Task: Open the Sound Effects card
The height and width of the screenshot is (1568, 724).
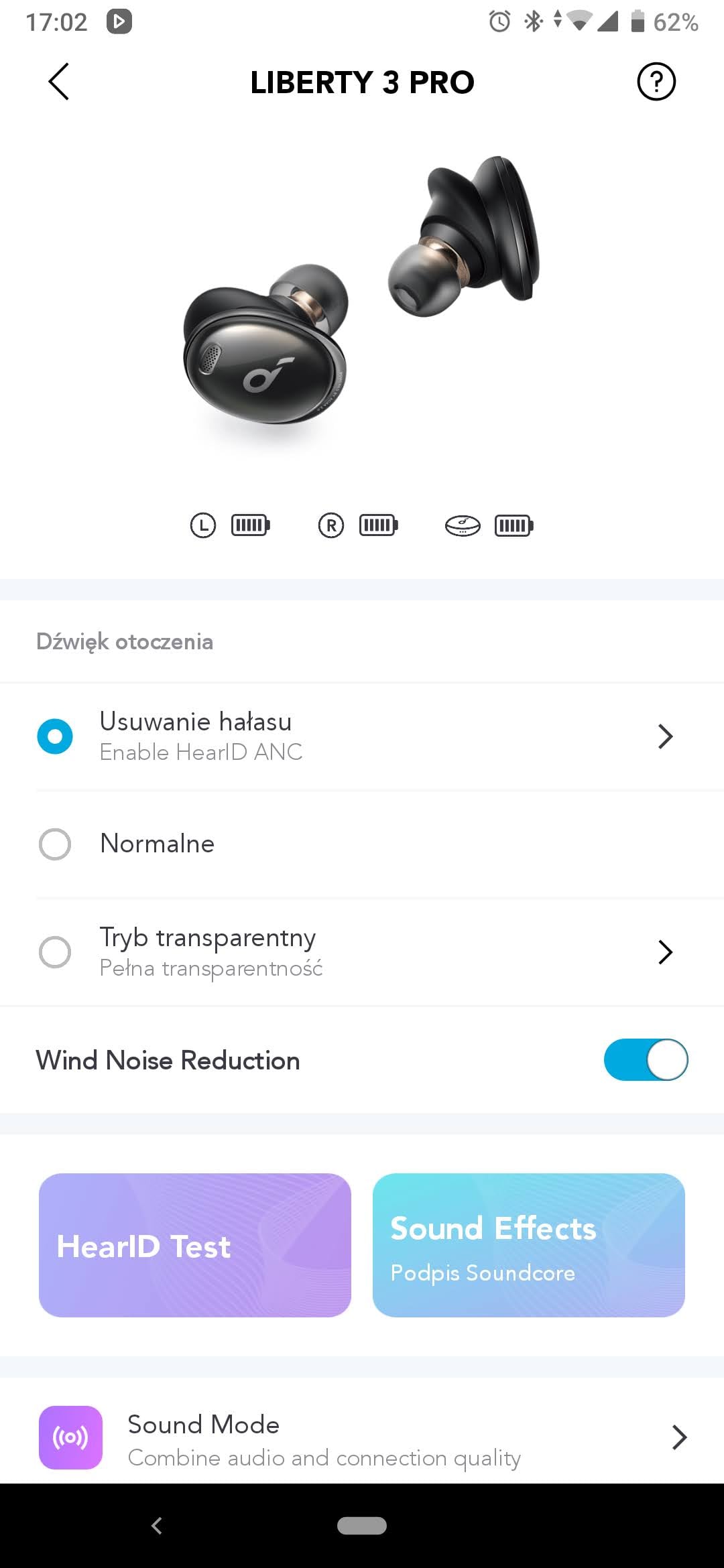Action: pyautogui.click(x=528, y=1245)
